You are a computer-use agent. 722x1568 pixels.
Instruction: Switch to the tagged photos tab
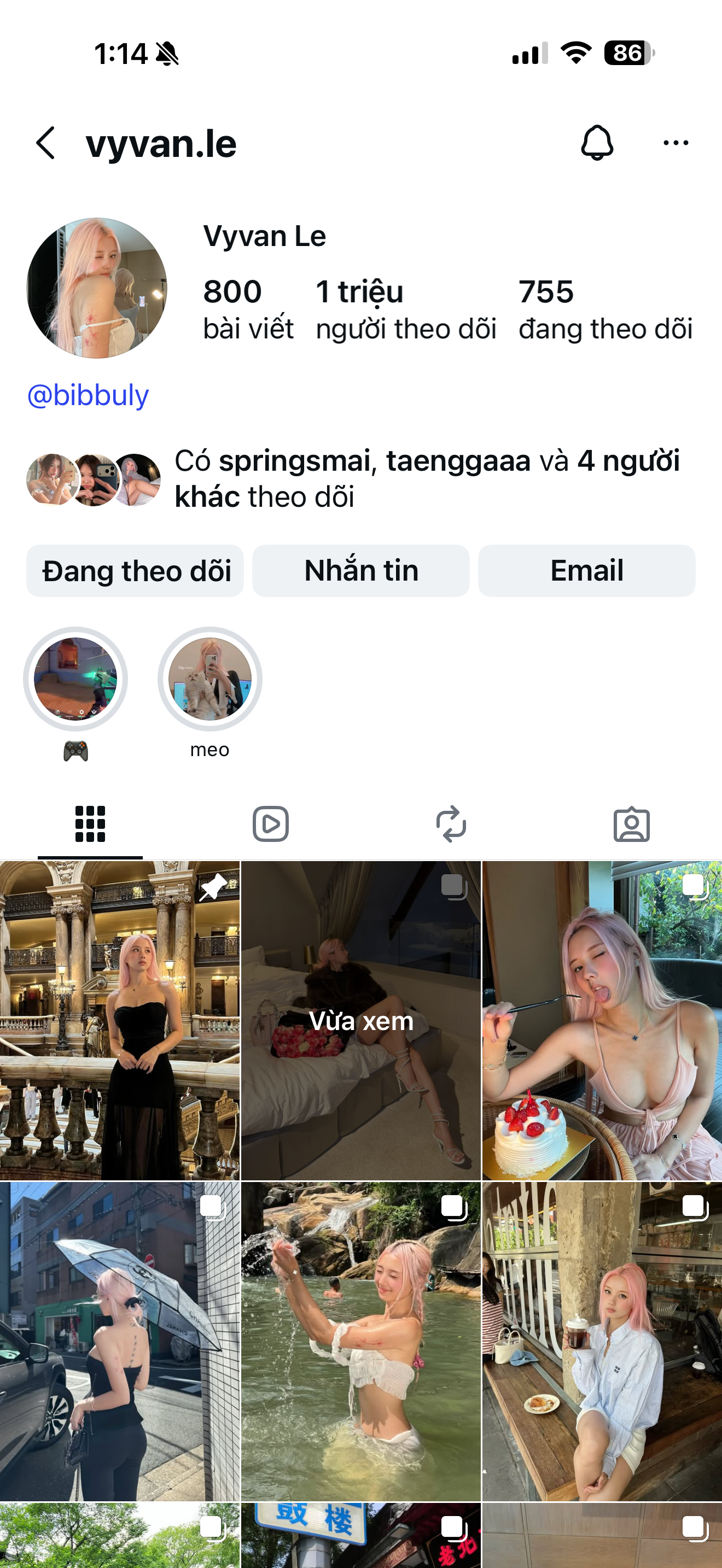tap(631, 824)
